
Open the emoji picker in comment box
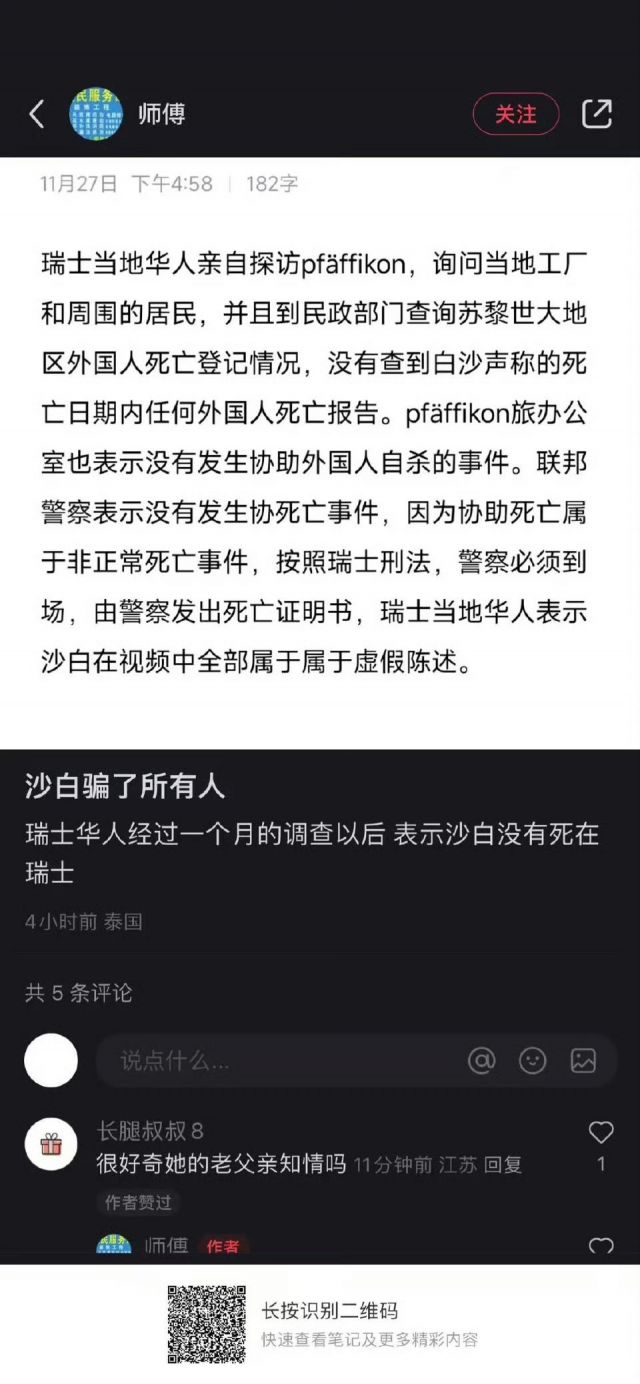pos(533,1061)
